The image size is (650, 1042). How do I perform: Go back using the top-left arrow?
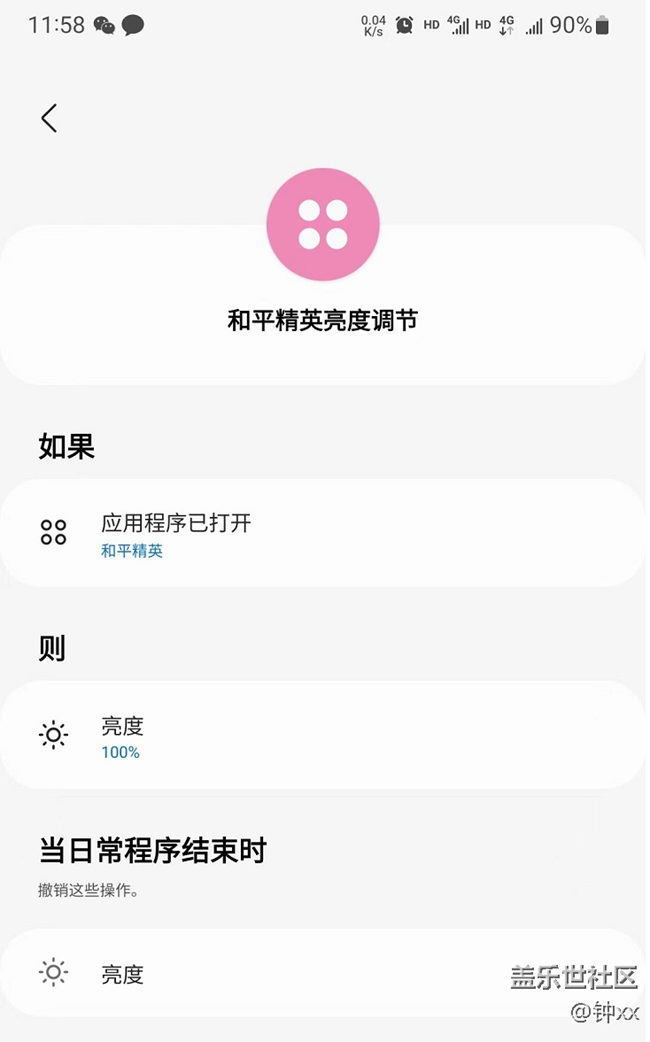(x=49, y=118)
